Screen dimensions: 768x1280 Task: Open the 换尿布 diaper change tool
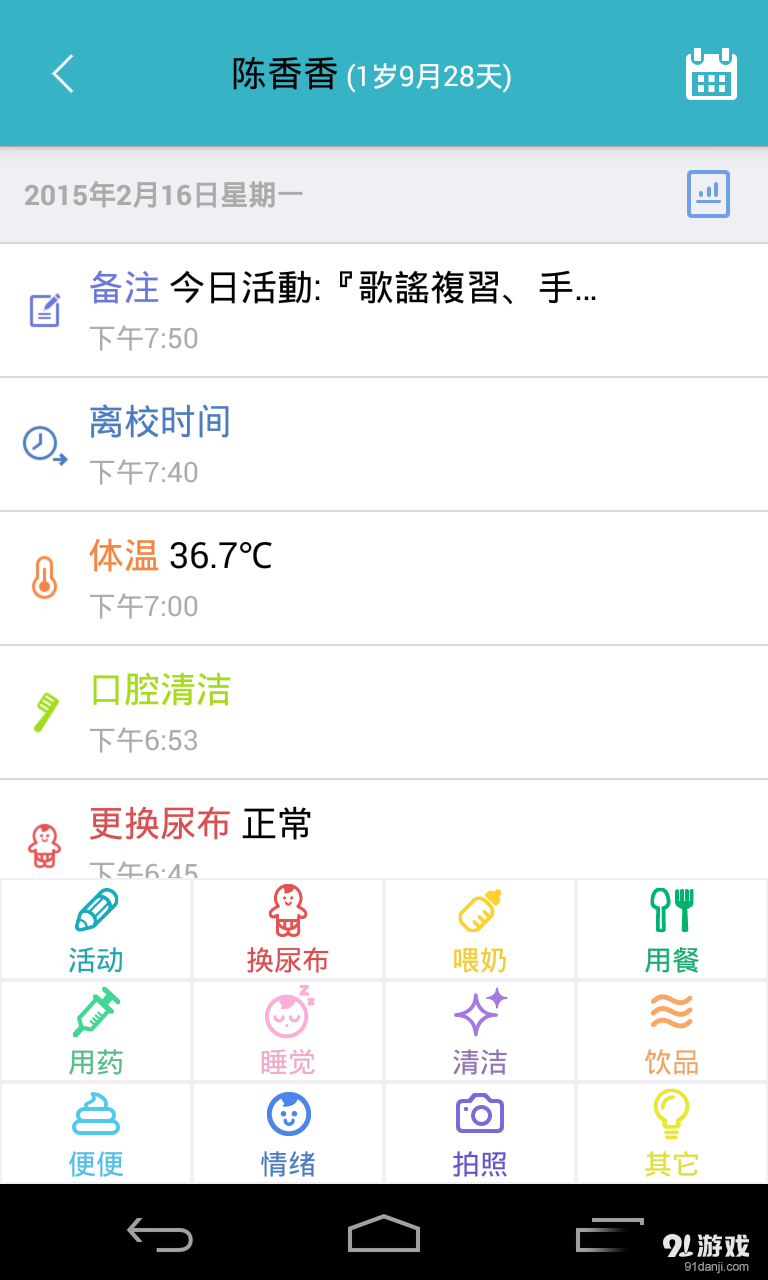pyautogui.click(x=287, y=928)
